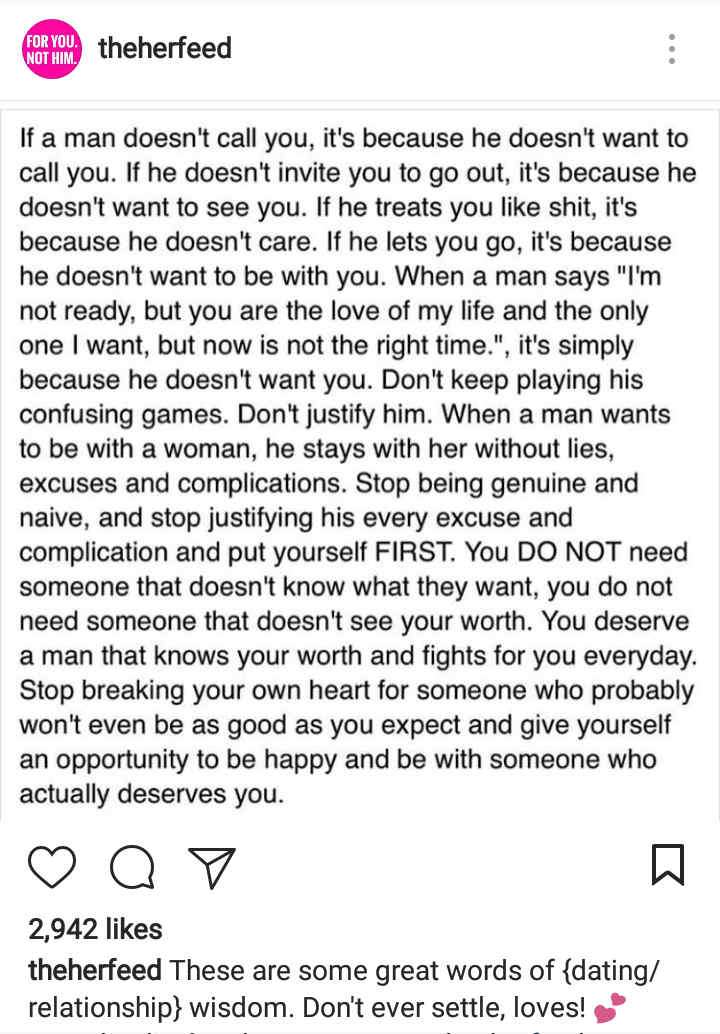Share the post via paper plane icon
720x1034 pixels.
211,867
